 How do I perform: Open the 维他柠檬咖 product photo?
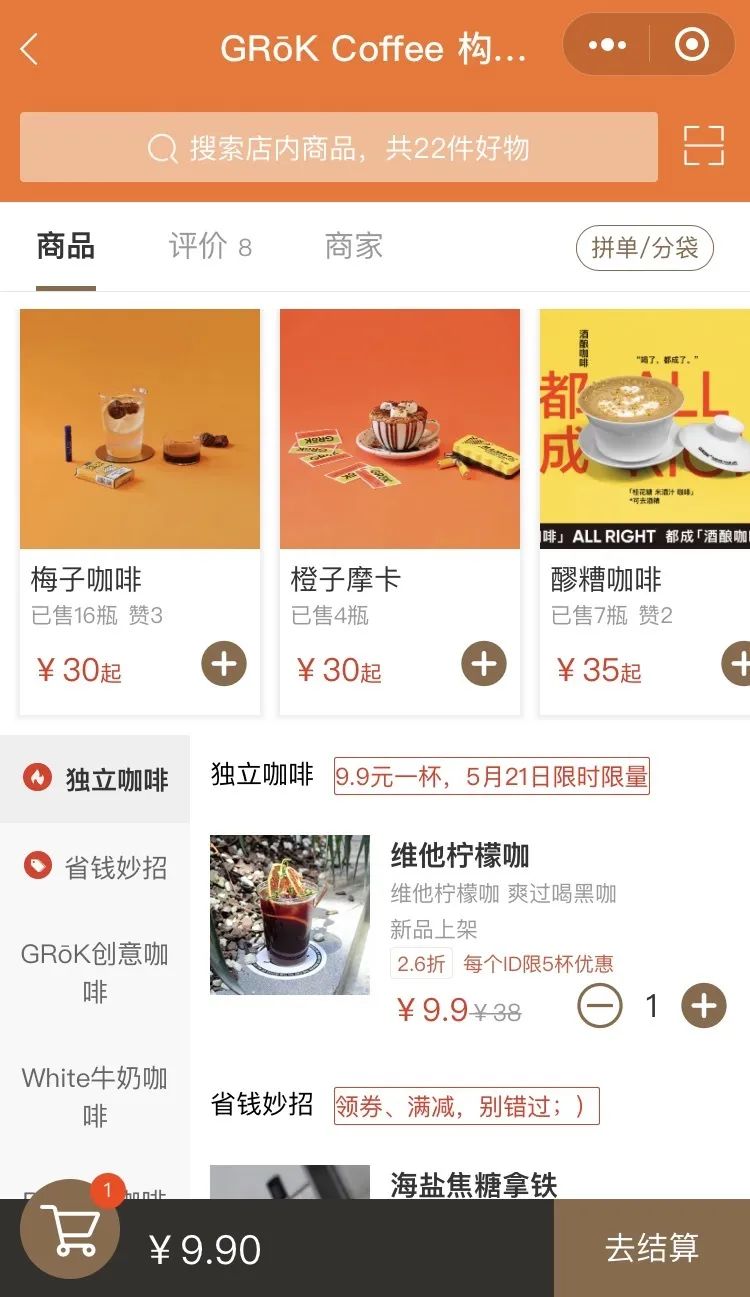290,914
